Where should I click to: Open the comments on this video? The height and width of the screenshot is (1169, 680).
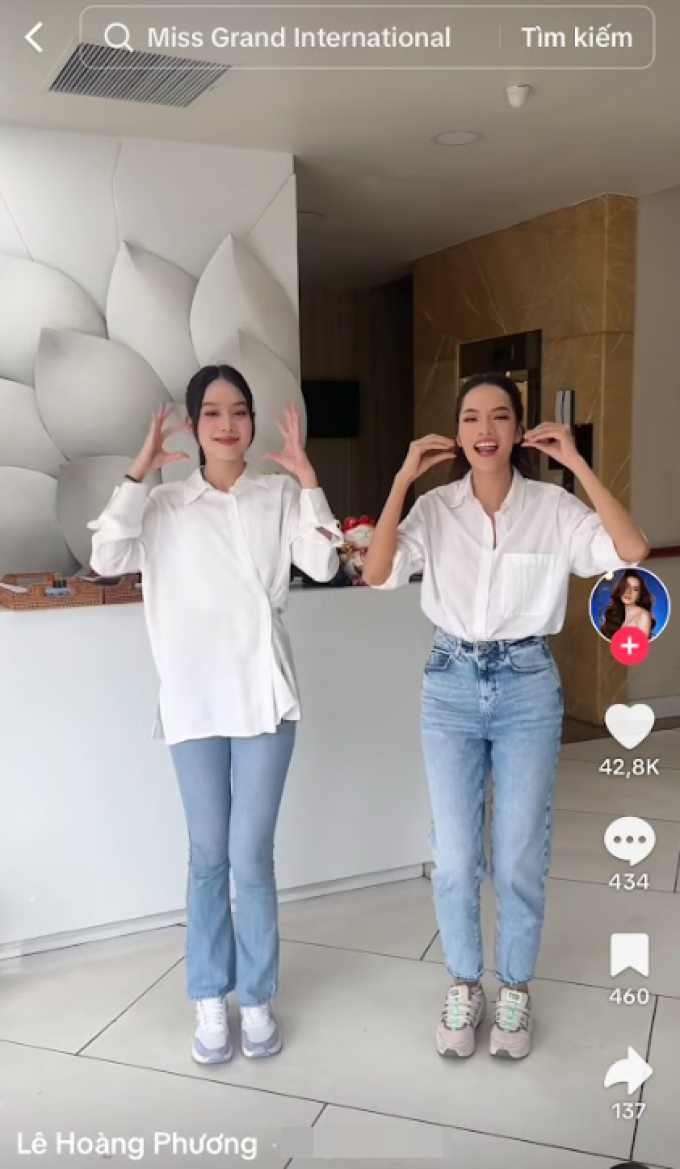[629, 841]
